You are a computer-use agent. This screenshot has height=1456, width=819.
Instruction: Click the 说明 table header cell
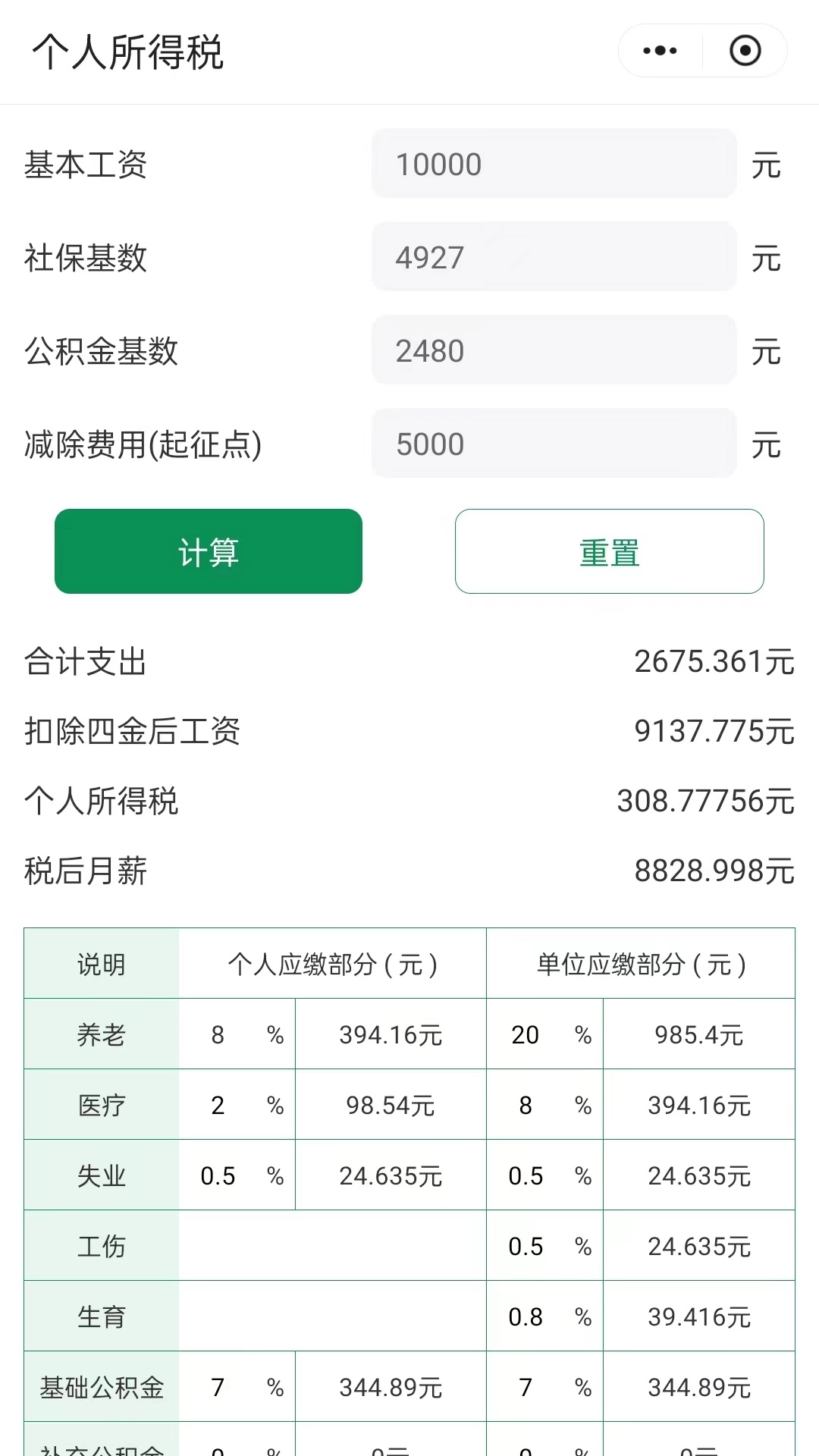102,963
